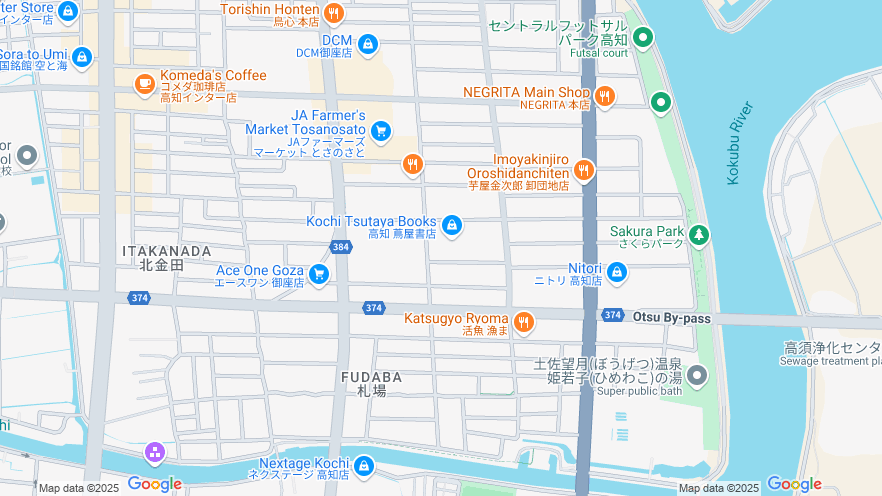The image size is (882, 496).
Task: Open the Nextage Kochi pin
Action: click(x=363, y=466)
